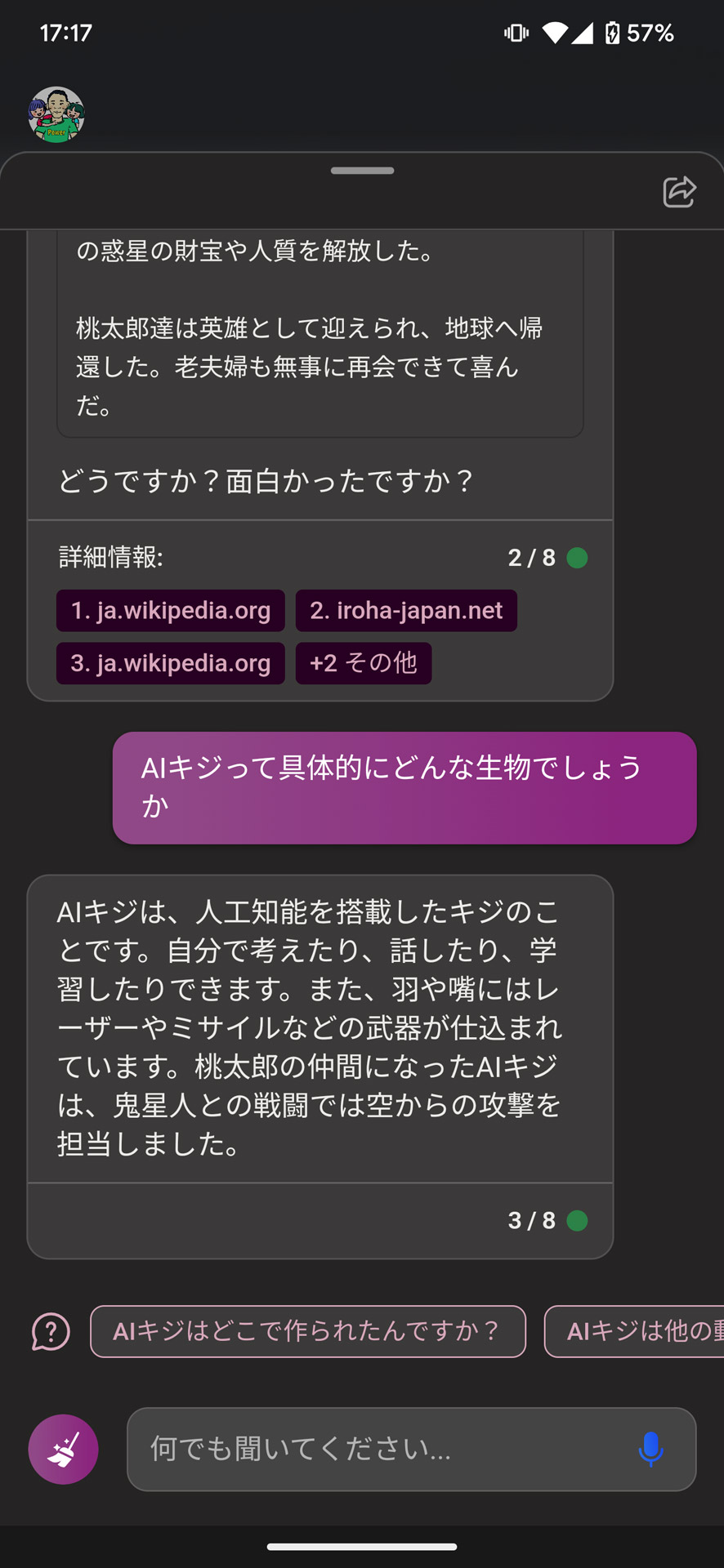Share the conversation using the share icon

(678, 190)
